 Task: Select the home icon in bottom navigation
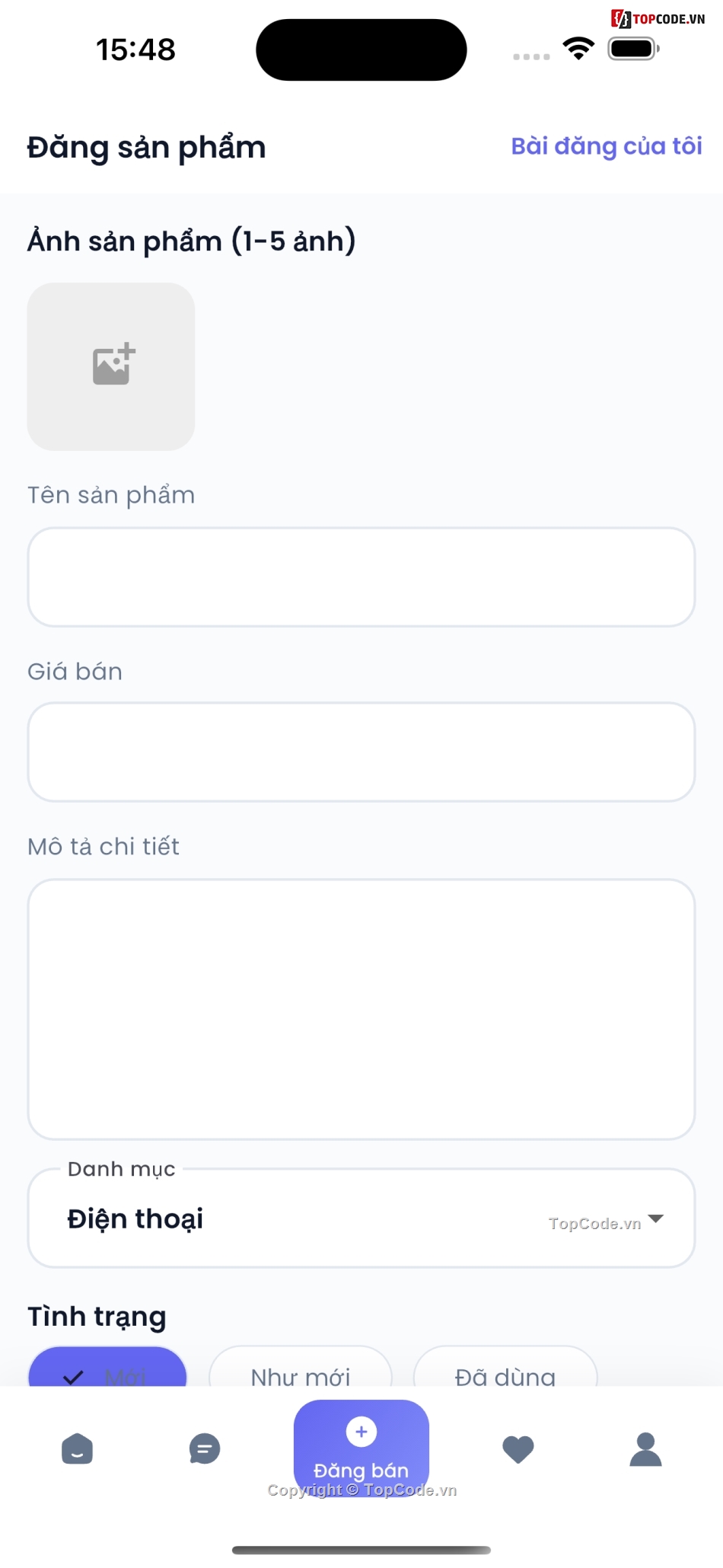click(x=76, y=1449)
